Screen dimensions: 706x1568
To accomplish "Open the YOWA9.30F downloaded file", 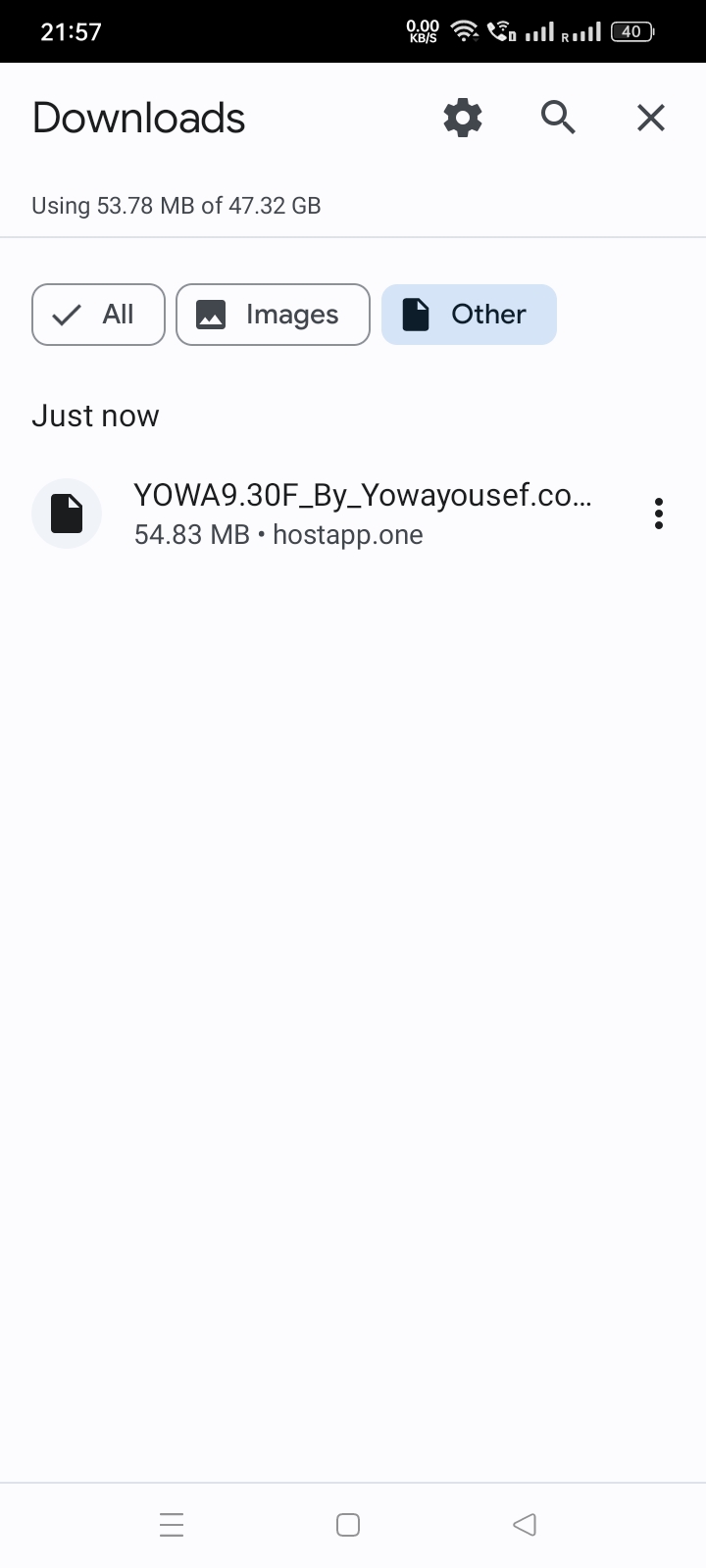I will (x=333, y=514).
